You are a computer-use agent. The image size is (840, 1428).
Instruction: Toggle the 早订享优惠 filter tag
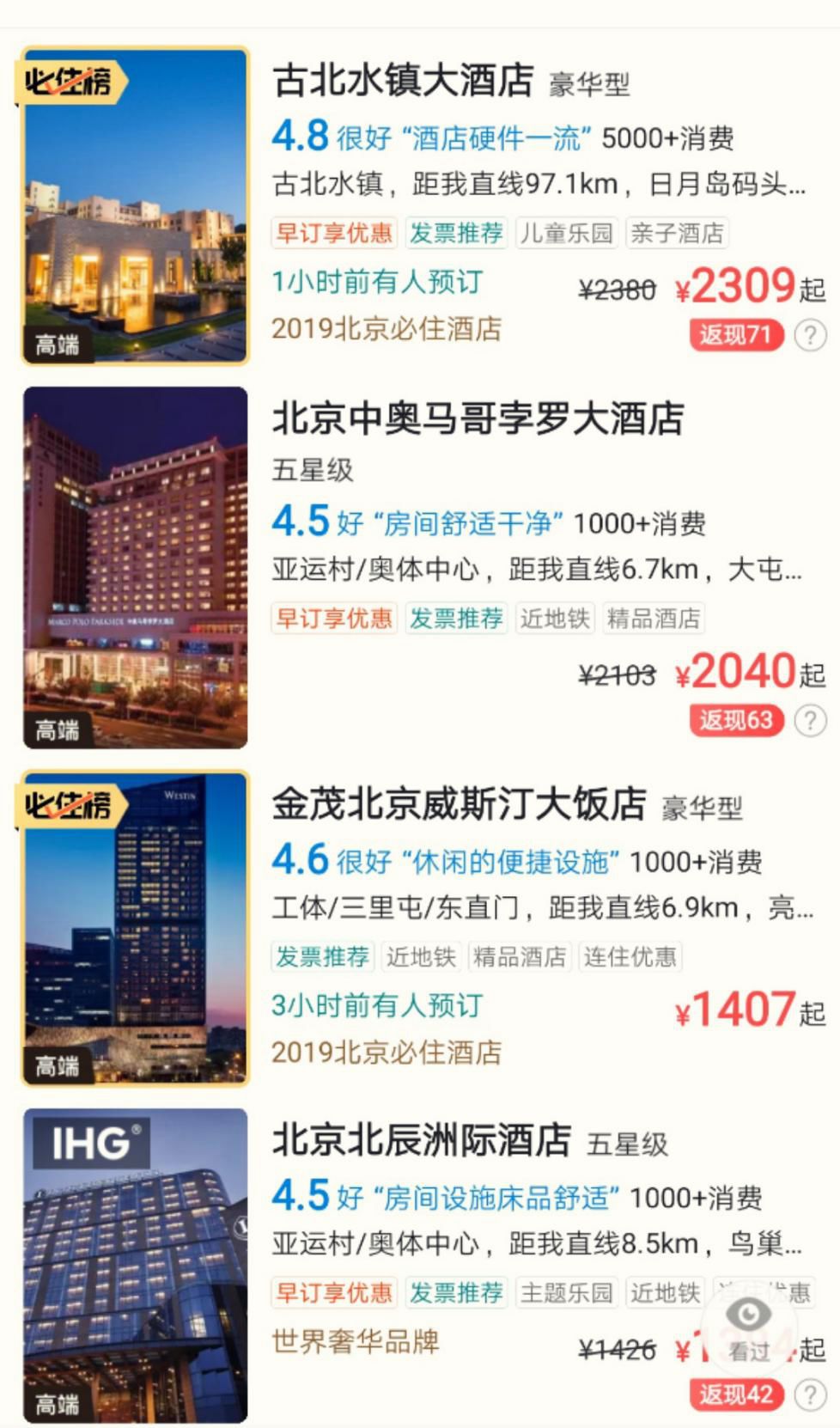pyautogui.click(x=333, y=233)
